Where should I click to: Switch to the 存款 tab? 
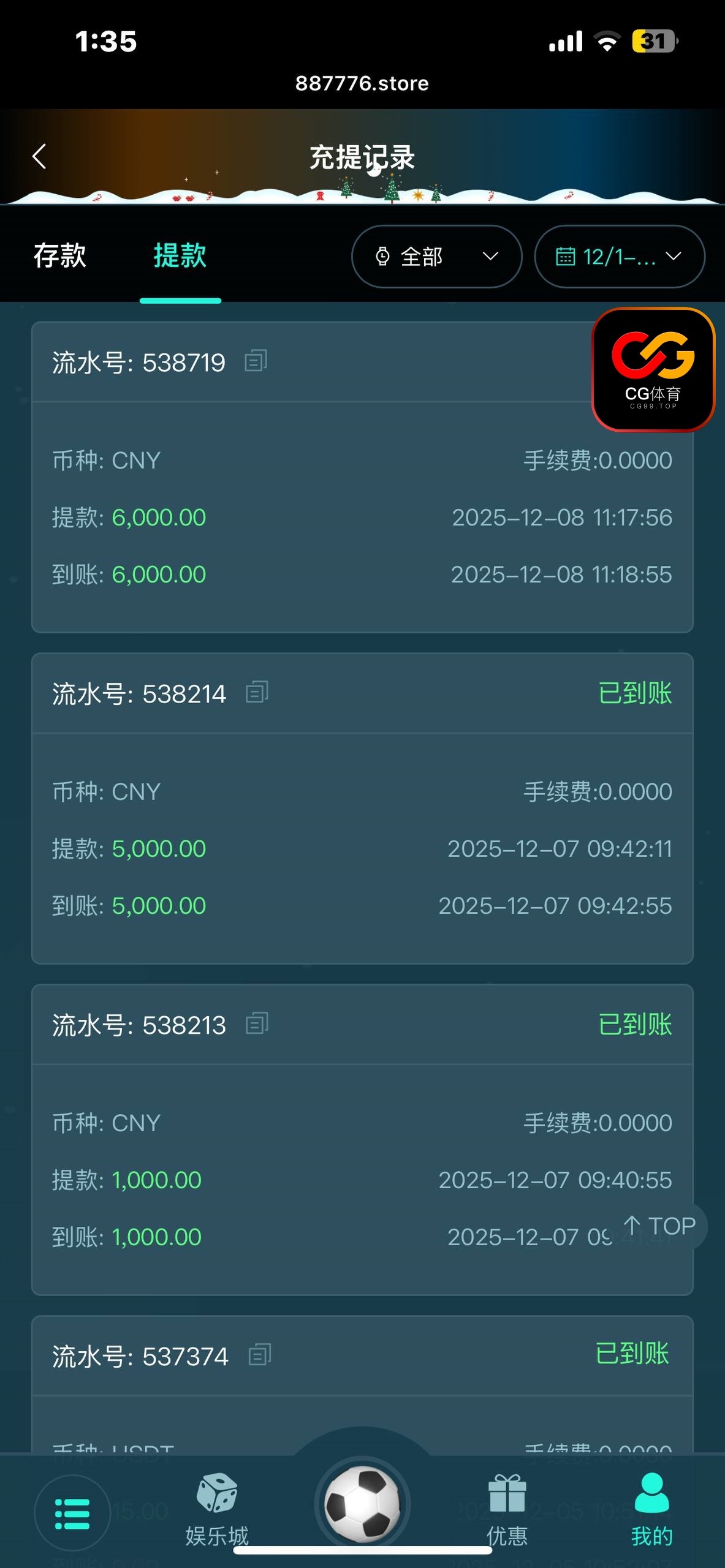point(59,256)
